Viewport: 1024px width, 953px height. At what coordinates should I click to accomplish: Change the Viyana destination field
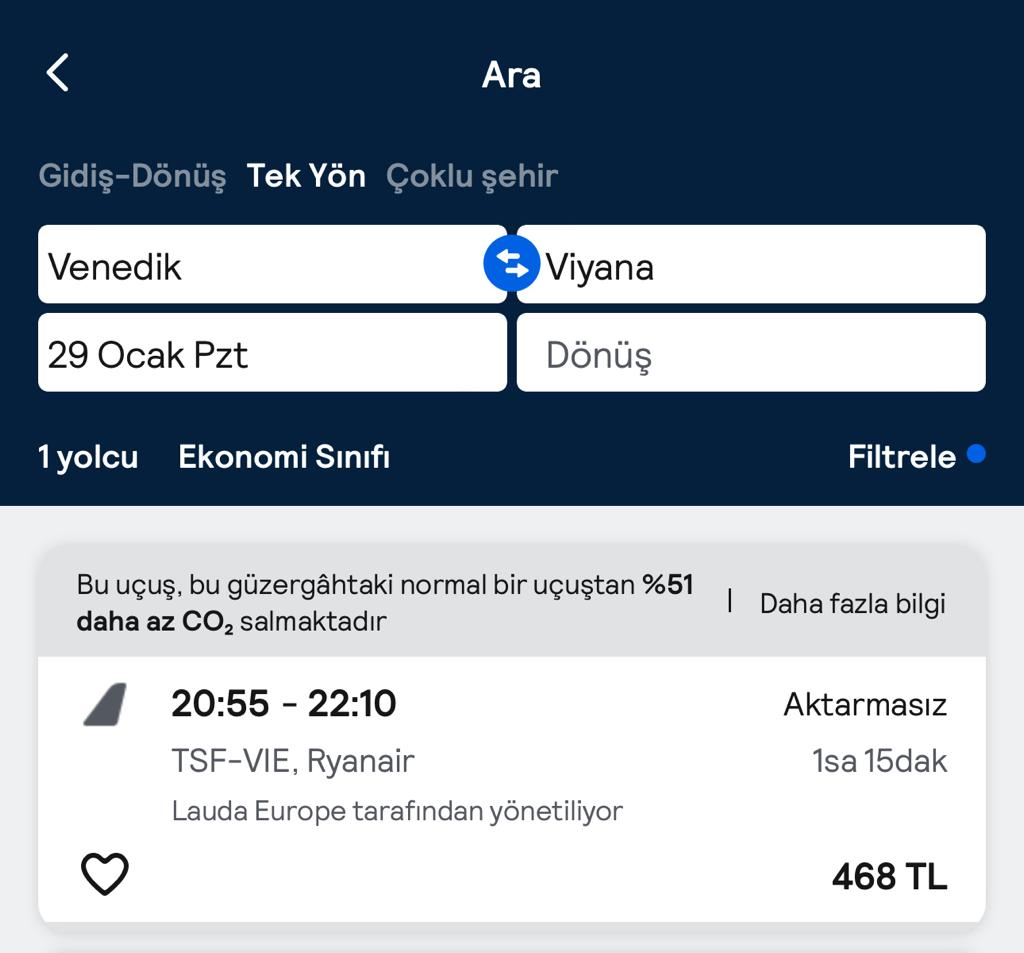click(760, 266)
